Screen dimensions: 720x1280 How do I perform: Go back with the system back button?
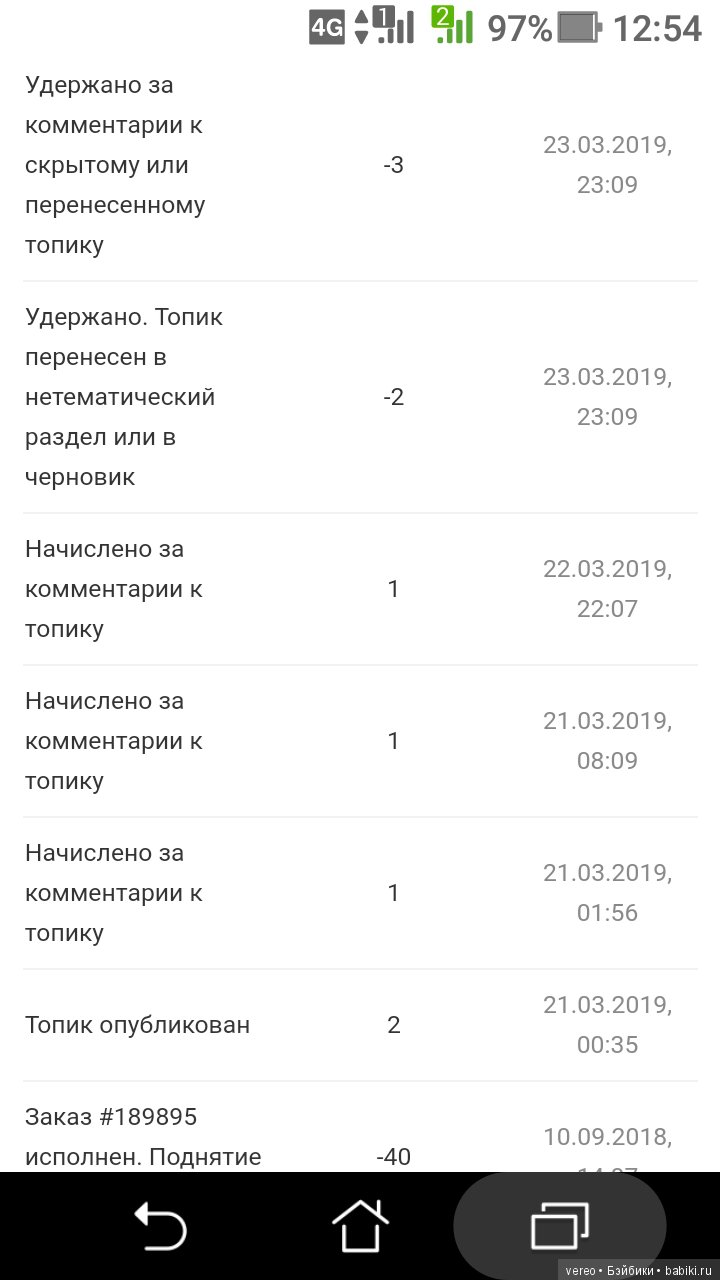160,1225
